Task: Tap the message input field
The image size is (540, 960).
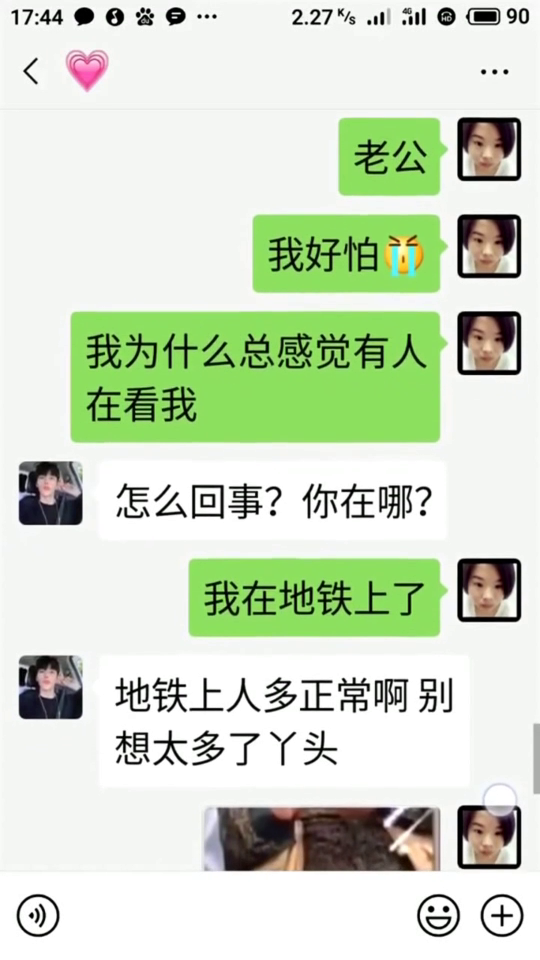Action: 239,915
